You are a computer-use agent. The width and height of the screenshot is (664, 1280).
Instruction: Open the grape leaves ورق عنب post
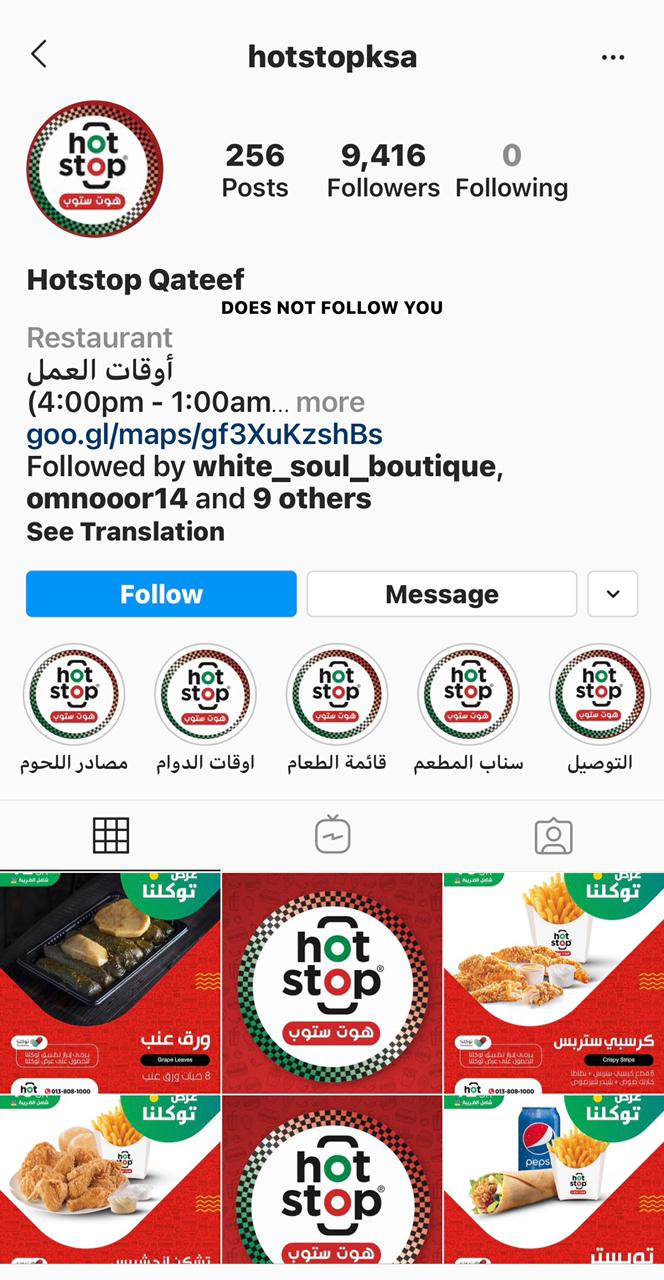[x=110, y=982]
